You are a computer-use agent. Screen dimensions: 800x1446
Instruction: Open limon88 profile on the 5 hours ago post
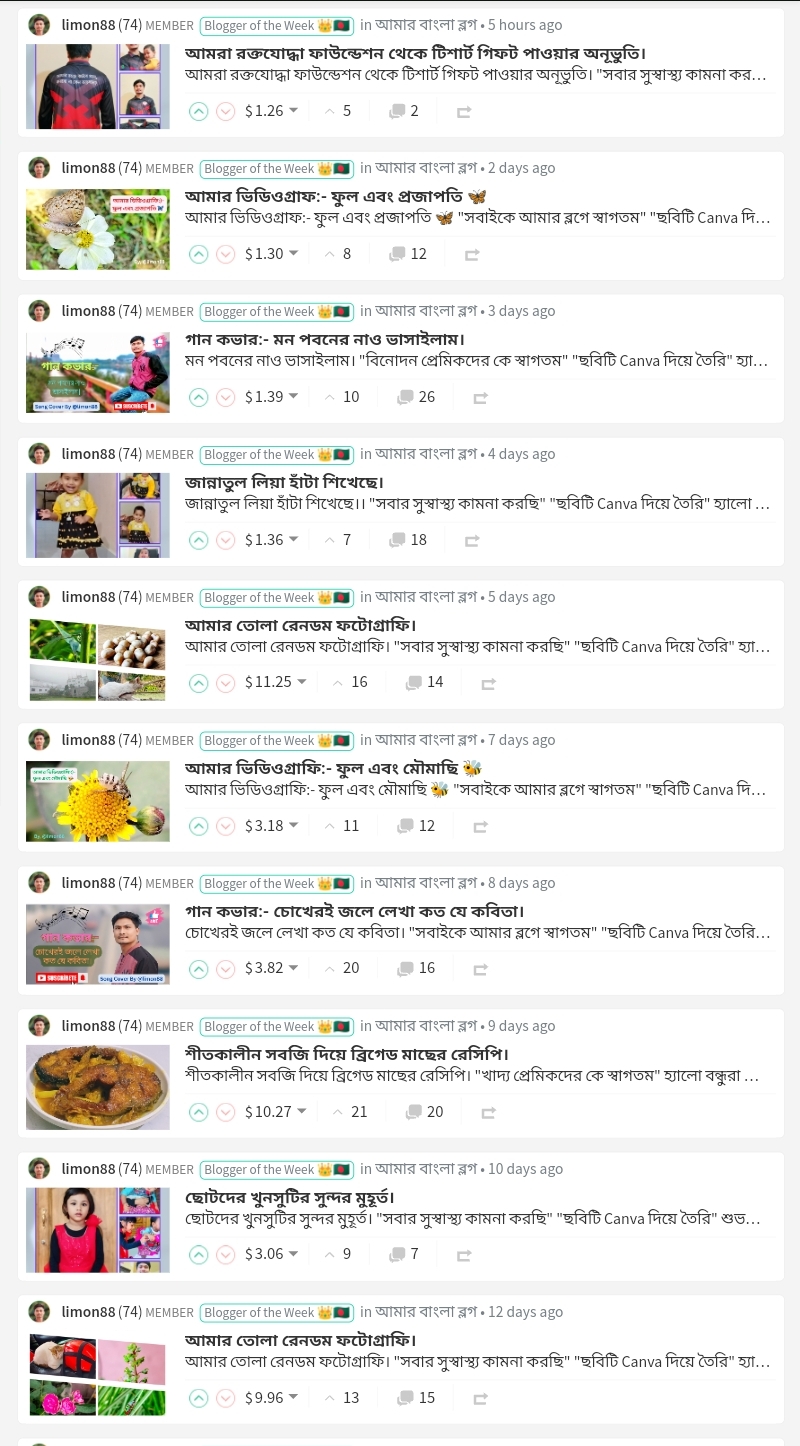click(x=101, y=25)
